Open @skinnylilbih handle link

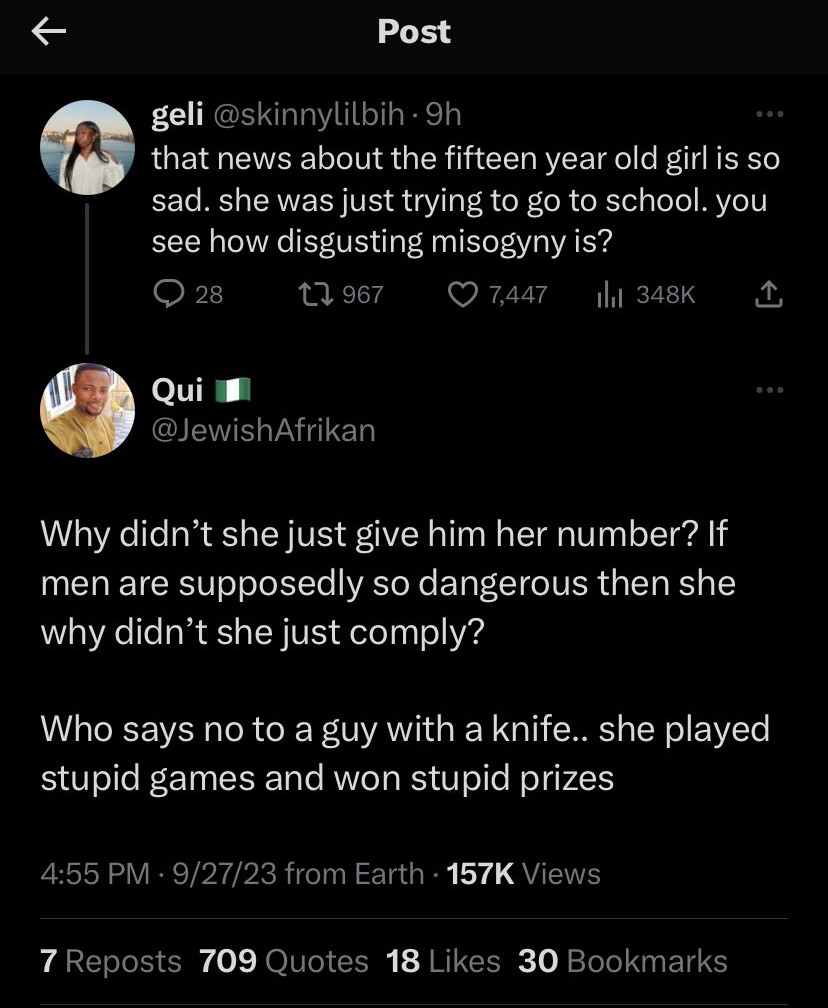point(307,116)
